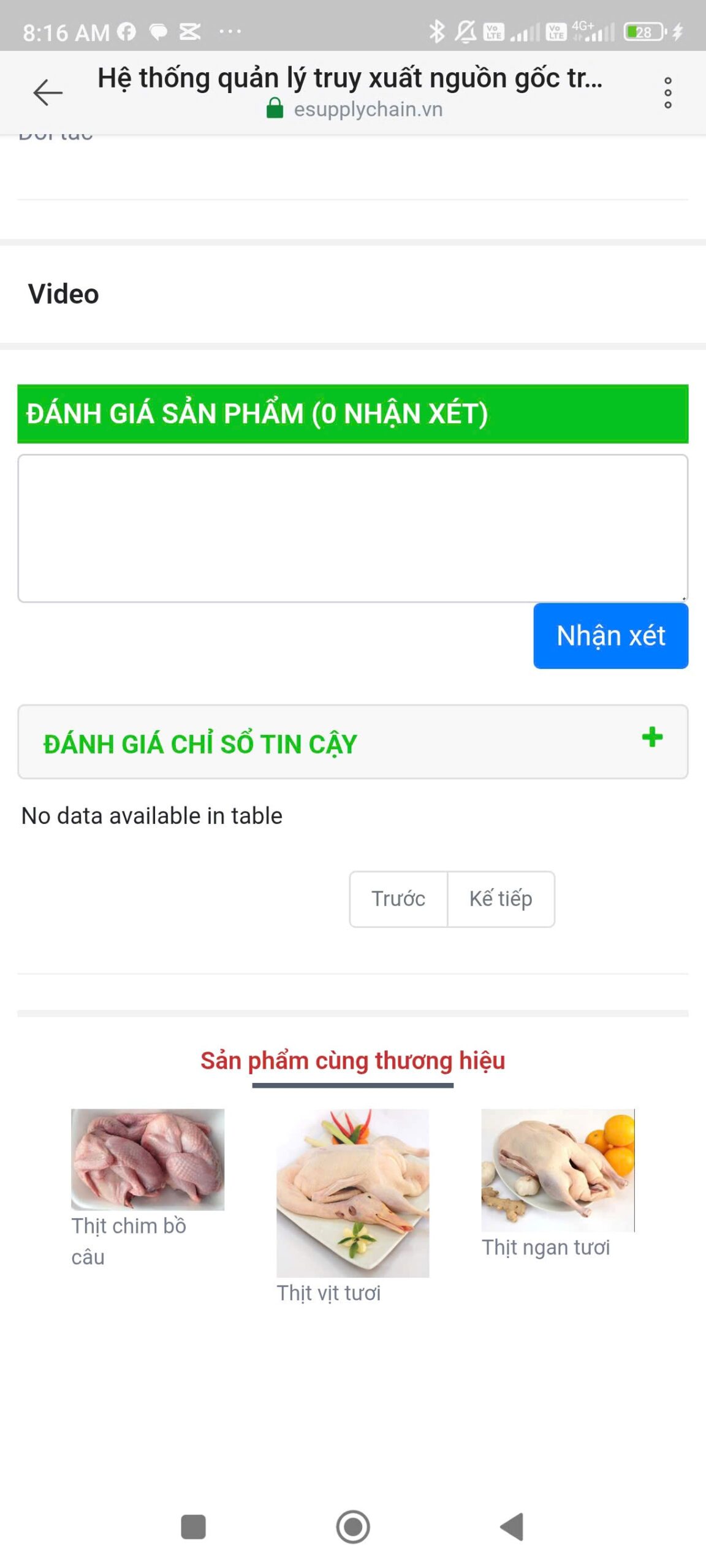
Task: Go to next page with Kế tiếp
Action: coord(501,899)
